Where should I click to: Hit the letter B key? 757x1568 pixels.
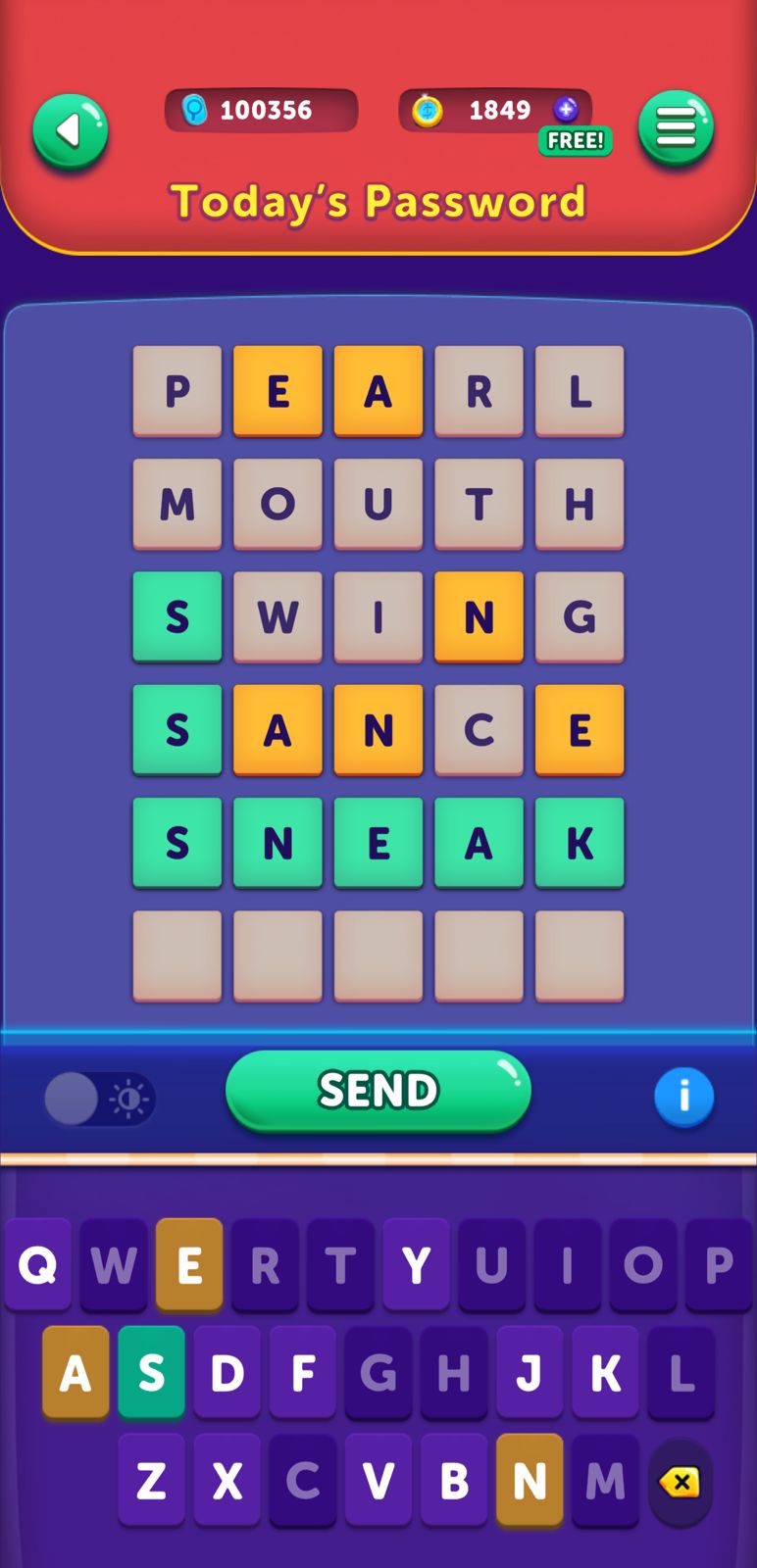(x=454, y=1481)
